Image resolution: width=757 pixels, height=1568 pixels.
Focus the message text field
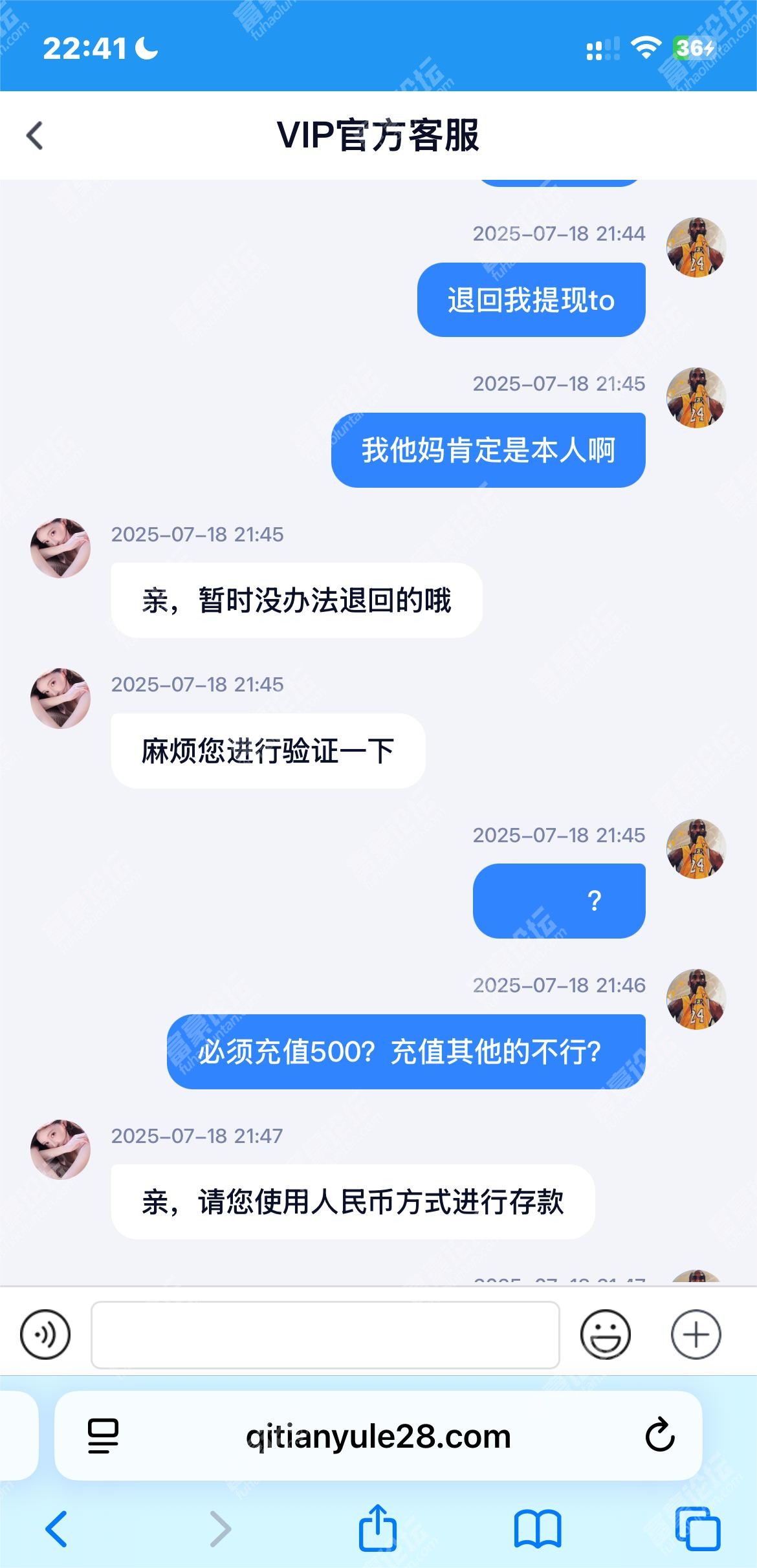pyautogui.click(x=325, y=1335)
